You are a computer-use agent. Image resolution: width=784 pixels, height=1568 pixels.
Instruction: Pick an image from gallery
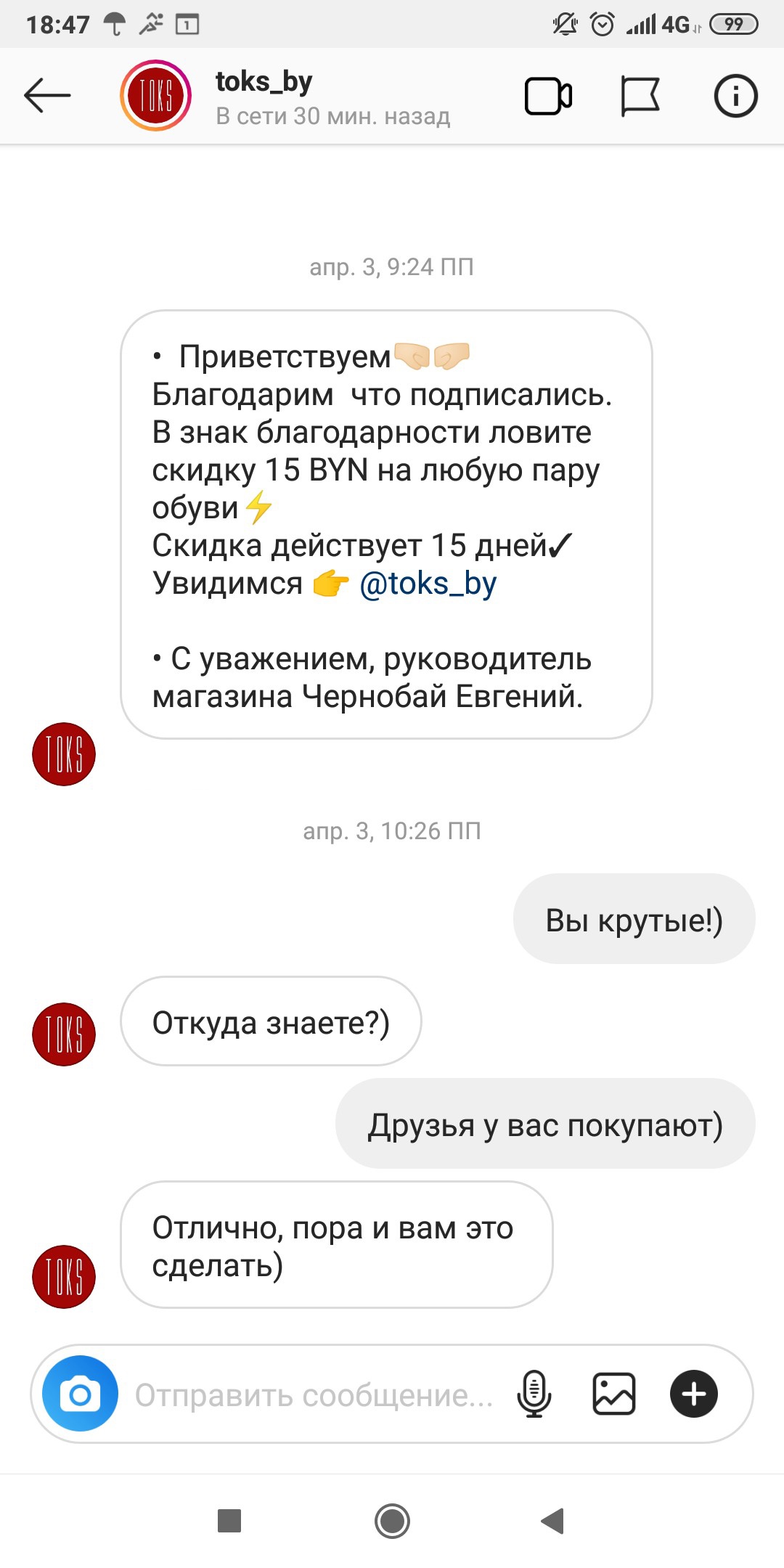[x=614, y=1394]
